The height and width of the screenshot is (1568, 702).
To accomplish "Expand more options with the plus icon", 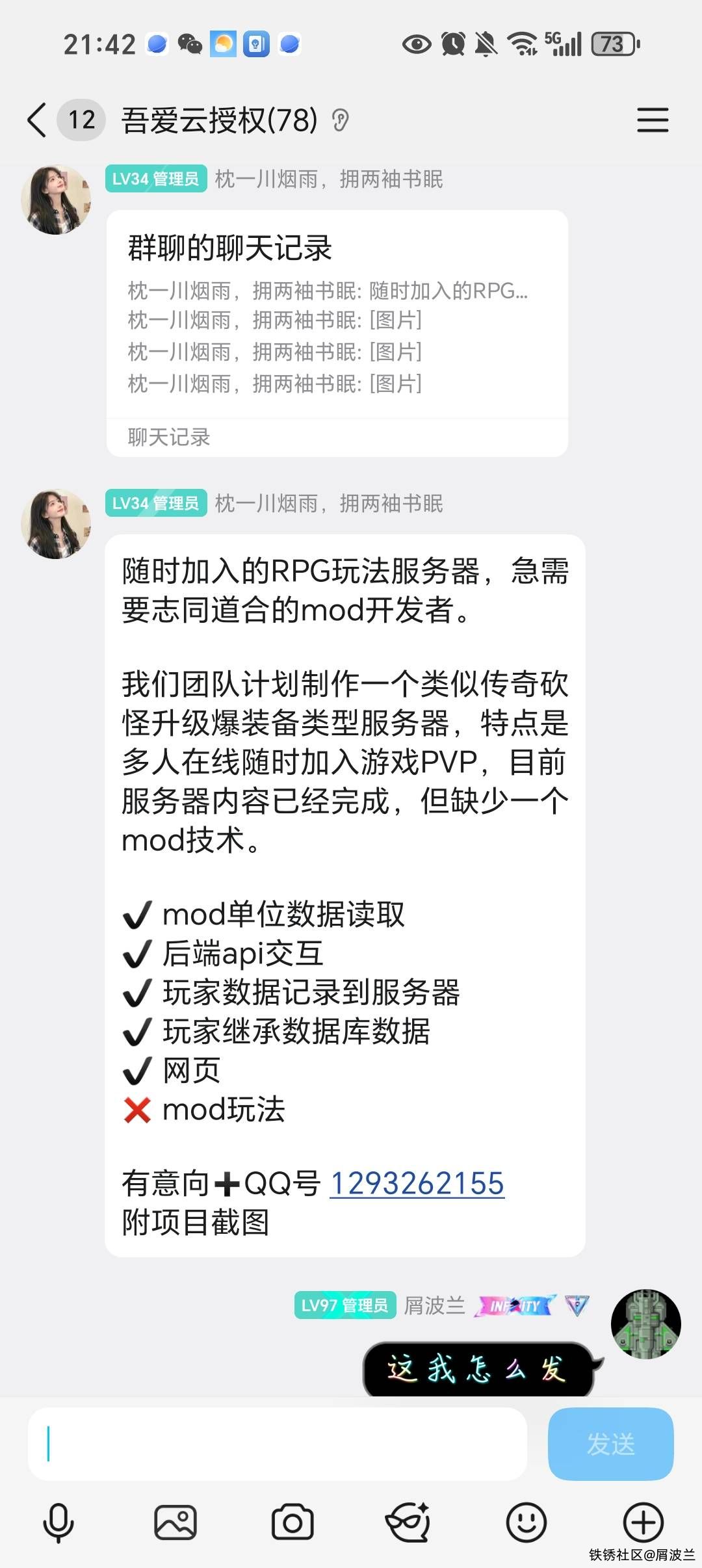I will (643, 1522).
